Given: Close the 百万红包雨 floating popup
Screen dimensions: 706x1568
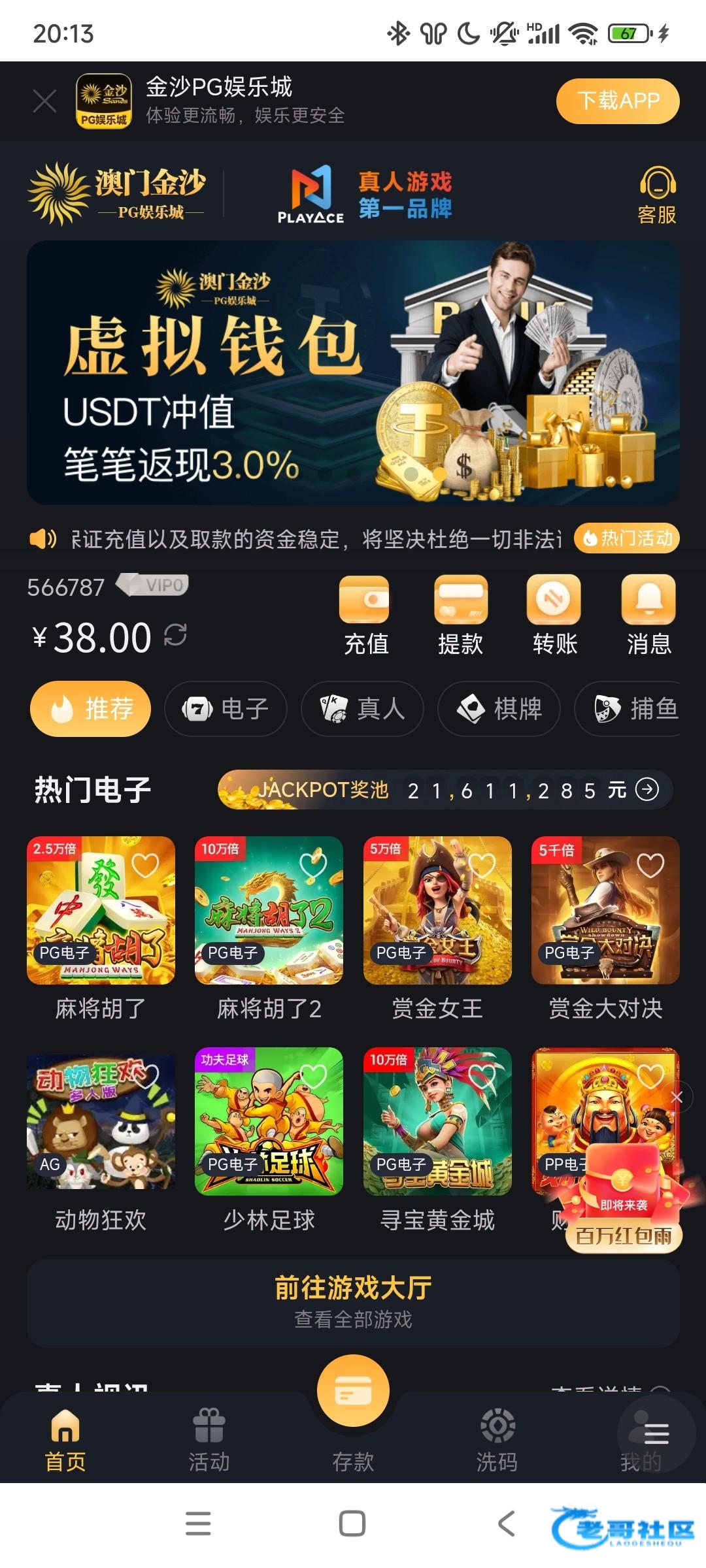Looking at the screenshot, I should click(x=677, y=1097).
